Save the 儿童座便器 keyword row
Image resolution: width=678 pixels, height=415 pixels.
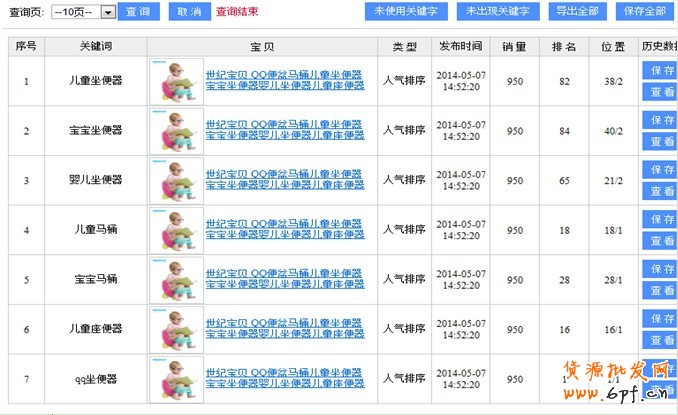coord(661,319)
